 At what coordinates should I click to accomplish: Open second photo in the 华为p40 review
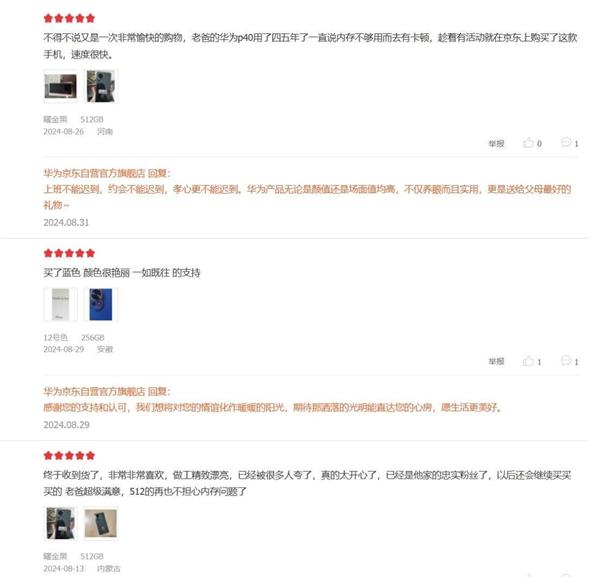click(x=101, y=87)
